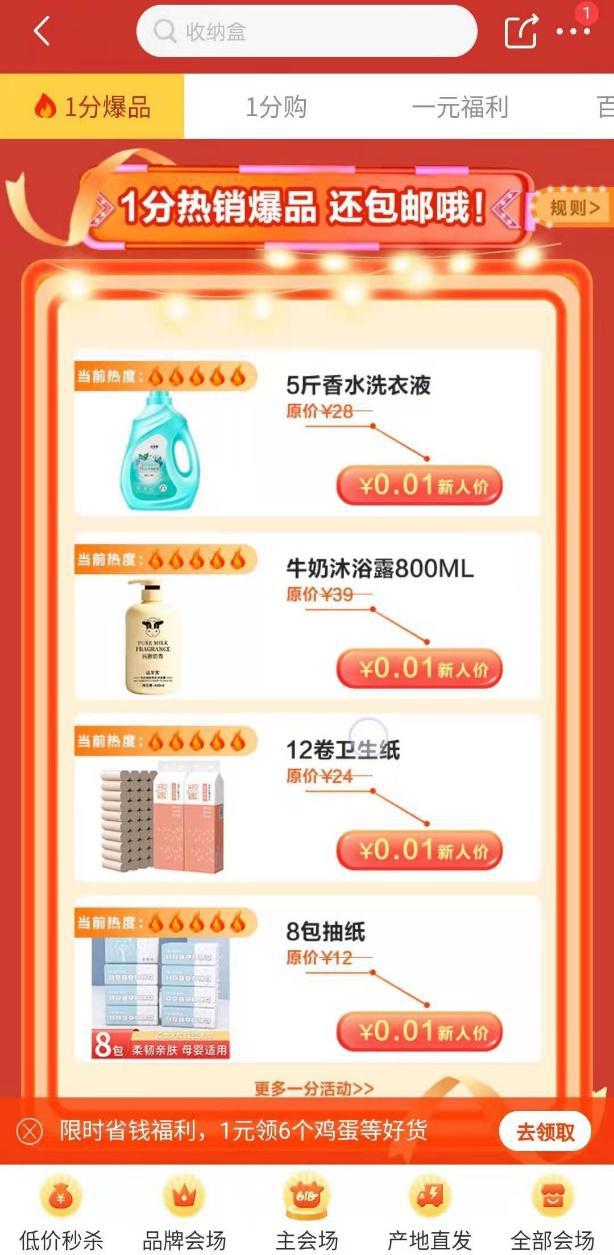This screenshot has height=1255, width=614.
Task: Go to 全部会场
Action: coord(553,1212)
